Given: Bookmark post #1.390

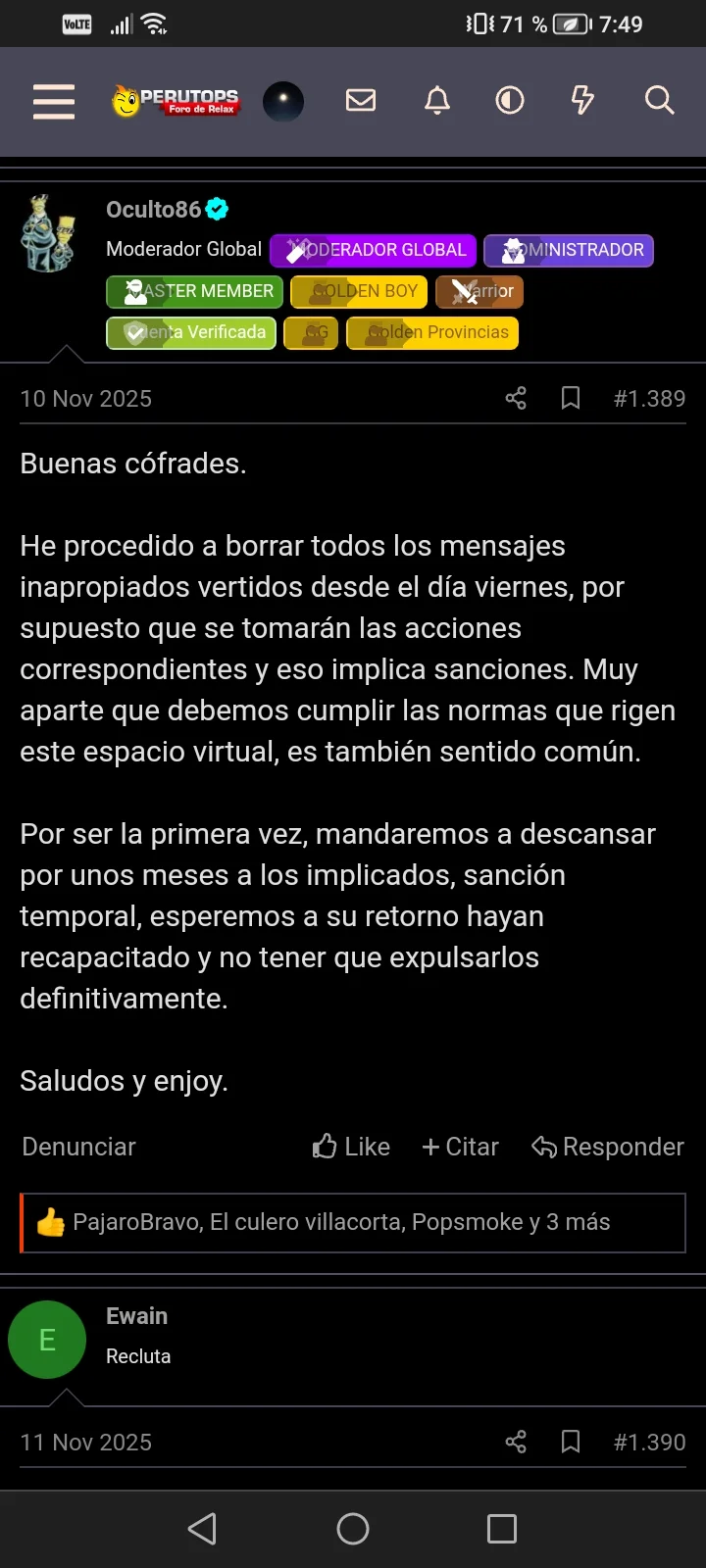Looking at the screenshot, I should click(x=571, y=1442).
